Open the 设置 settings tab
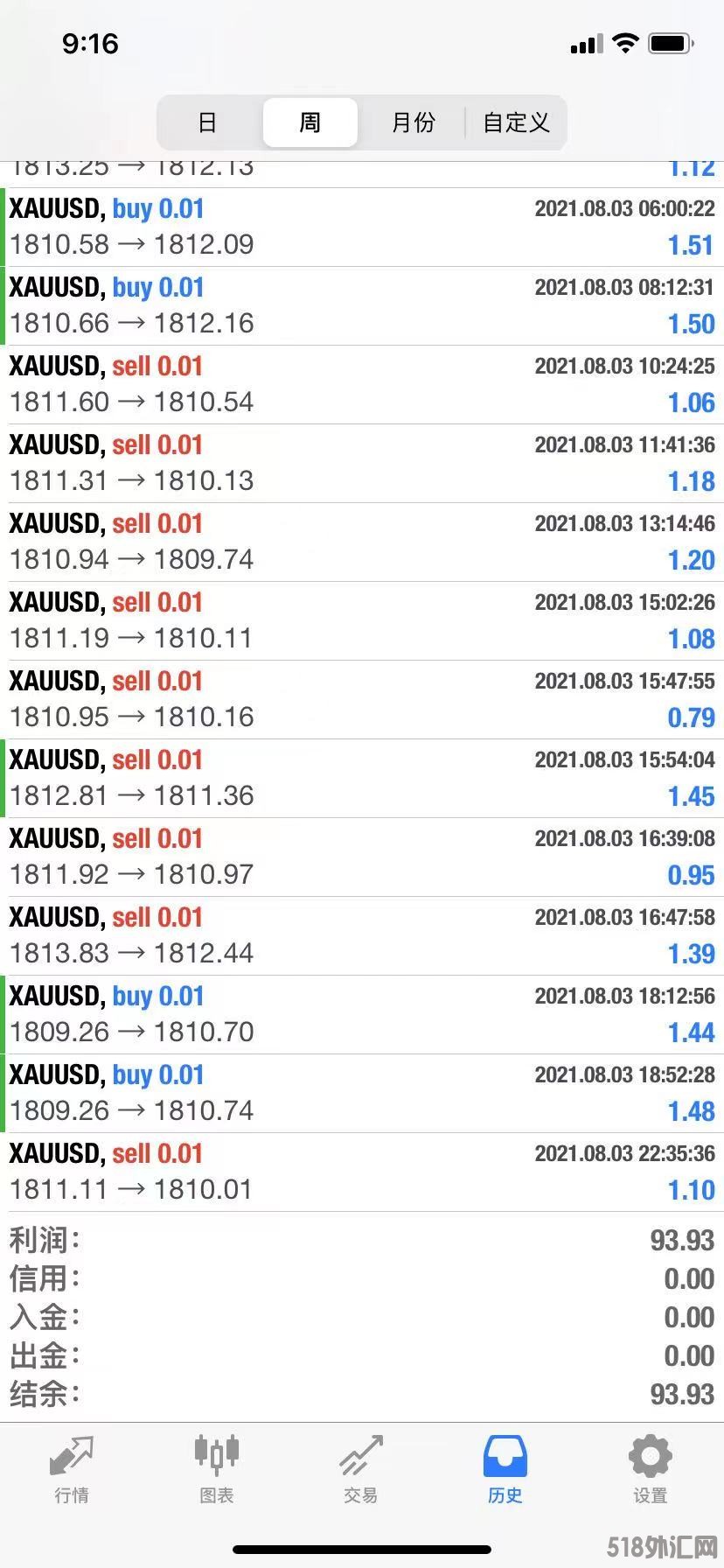Screen dimensions: 724x1568 click(650, 1470)
